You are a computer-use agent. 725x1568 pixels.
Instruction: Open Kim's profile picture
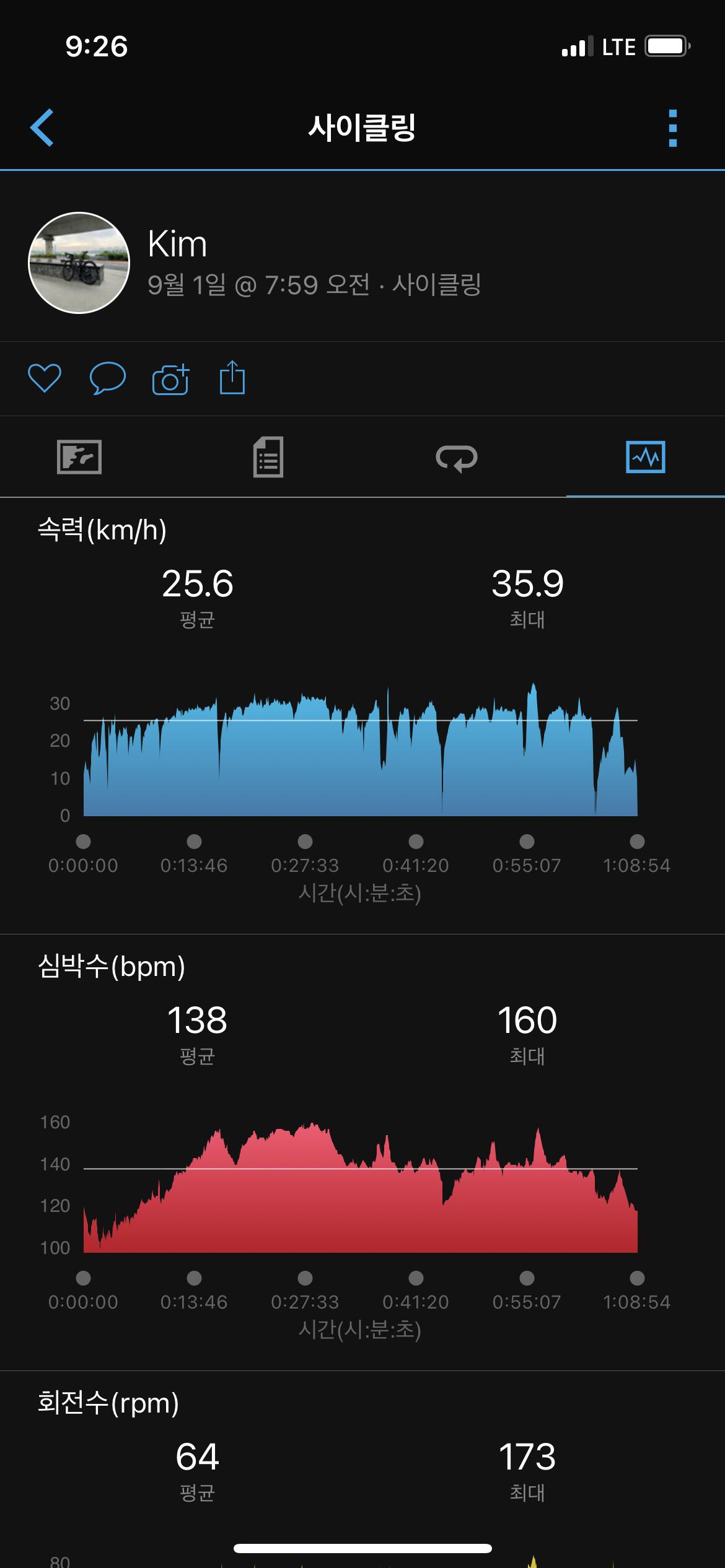click(x=79, y=263)
